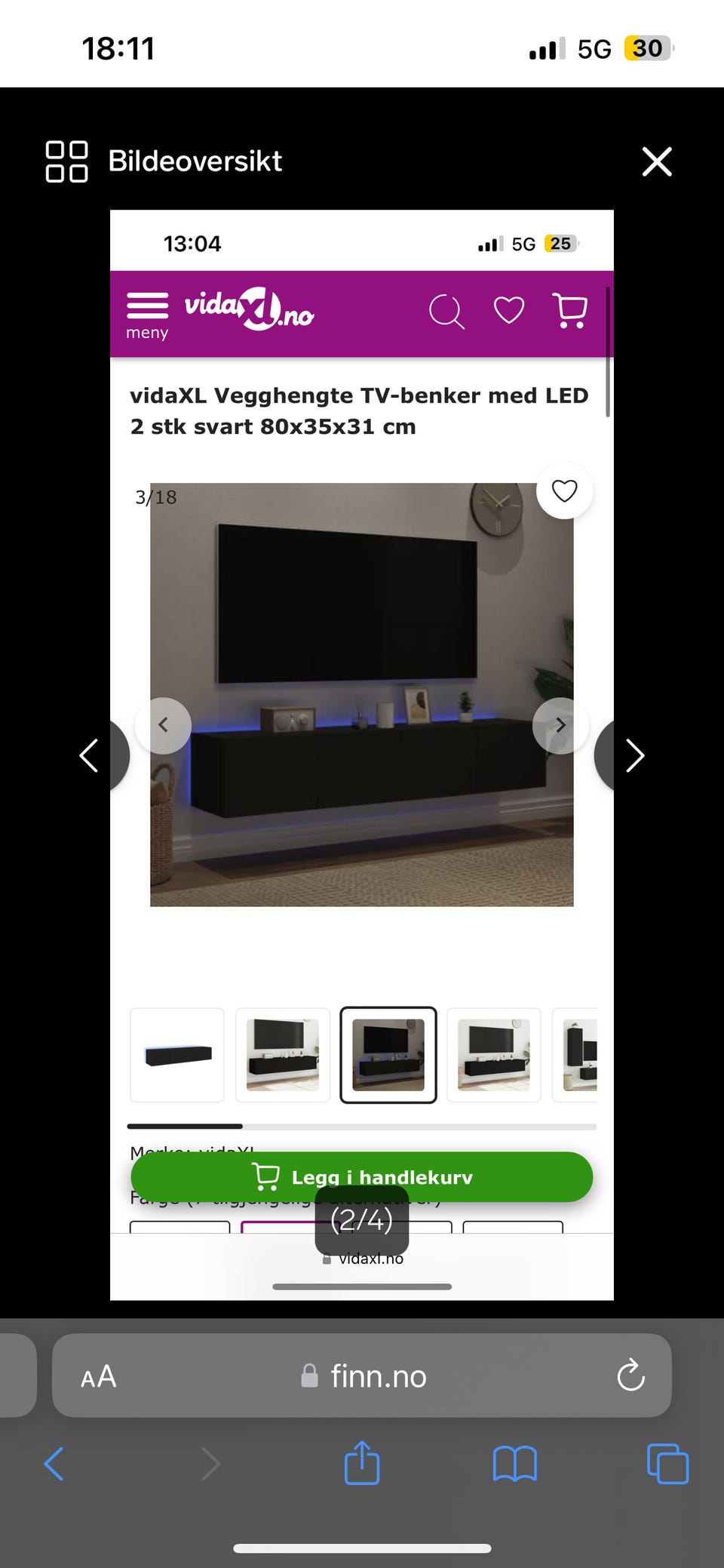Advance the product carousel with the right chevron
The height and width of the screenshot is (1568, 724).
tap(560, 725)
